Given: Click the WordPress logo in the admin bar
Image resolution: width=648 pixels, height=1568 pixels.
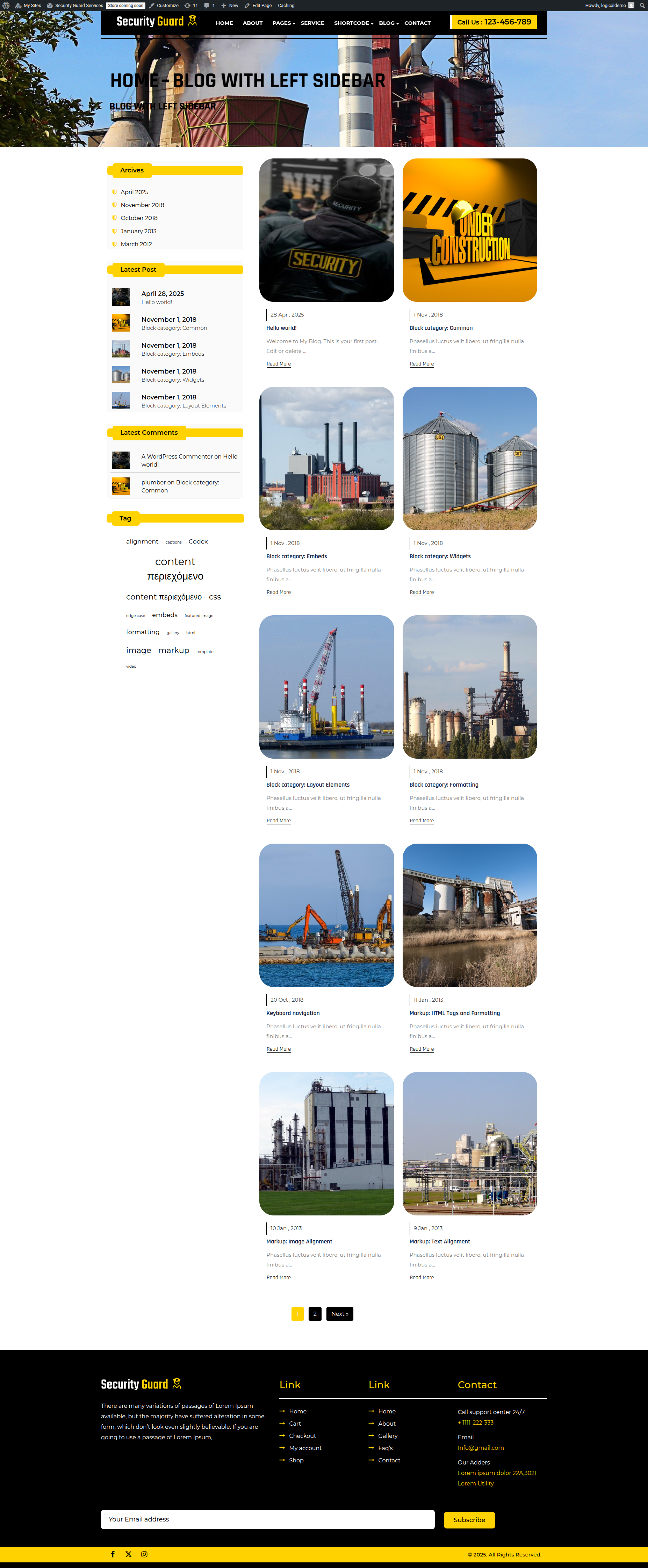Looking at the screenshot, I should 6,6.
